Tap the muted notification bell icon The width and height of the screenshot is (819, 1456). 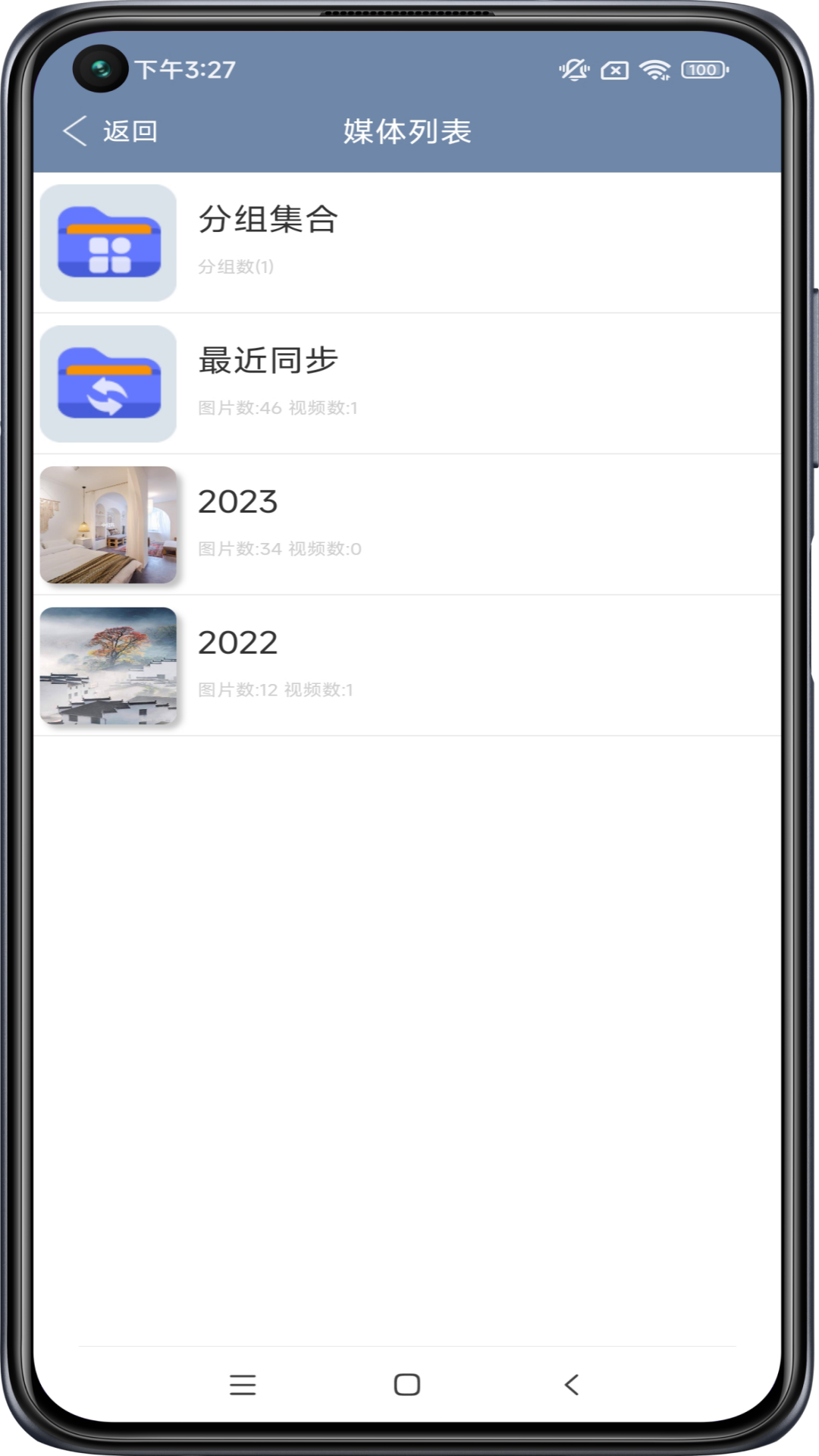tap(573, 70)
